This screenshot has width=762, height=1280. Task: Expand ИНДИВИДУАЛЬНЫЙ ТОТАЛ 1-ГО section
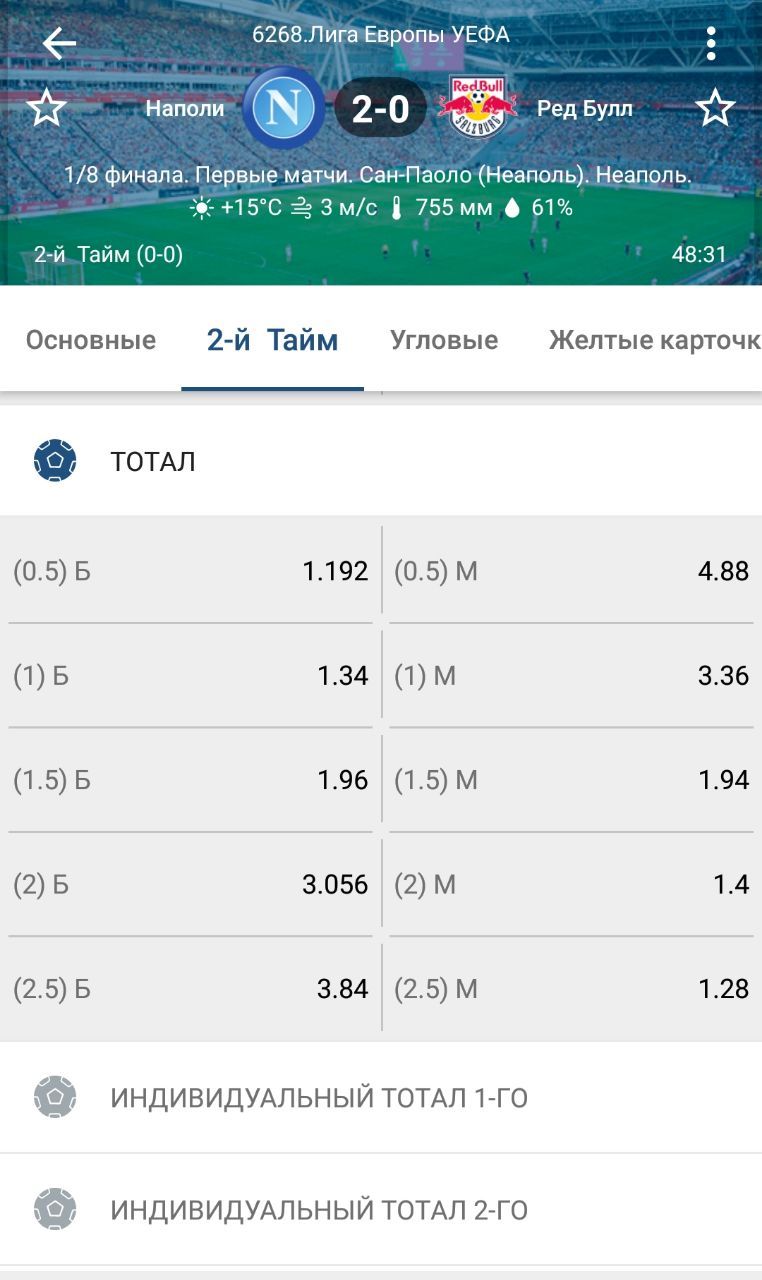pos(381,1097)
